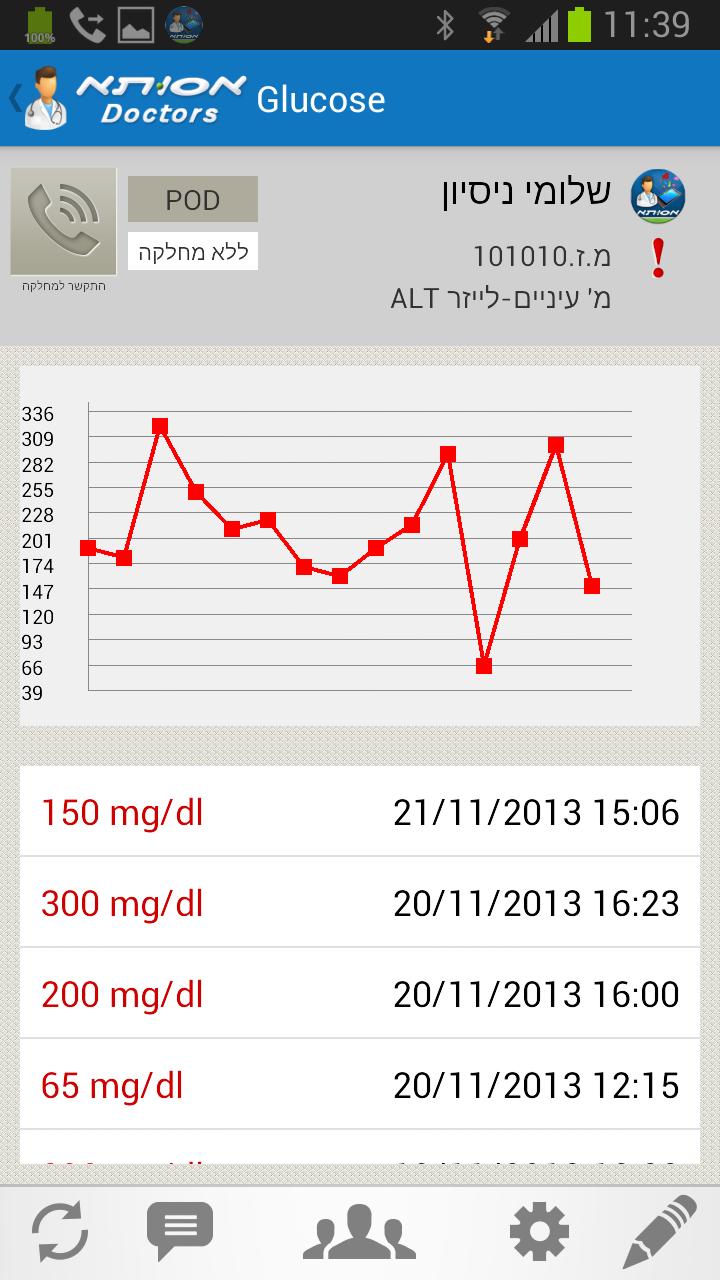720x1280 pixels.
Task: Open the patients group icon
Action: tap(359, 1232)
